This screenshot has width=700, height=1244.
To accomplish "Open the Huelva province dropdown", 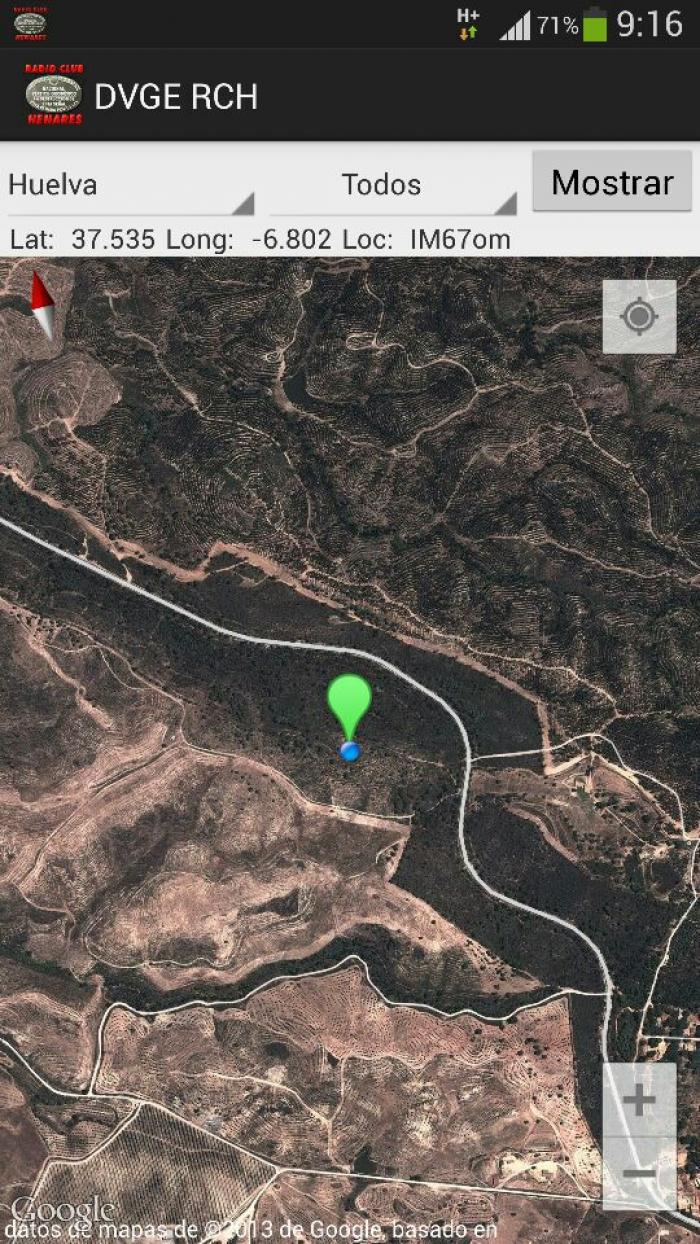I will click(130, 185).
